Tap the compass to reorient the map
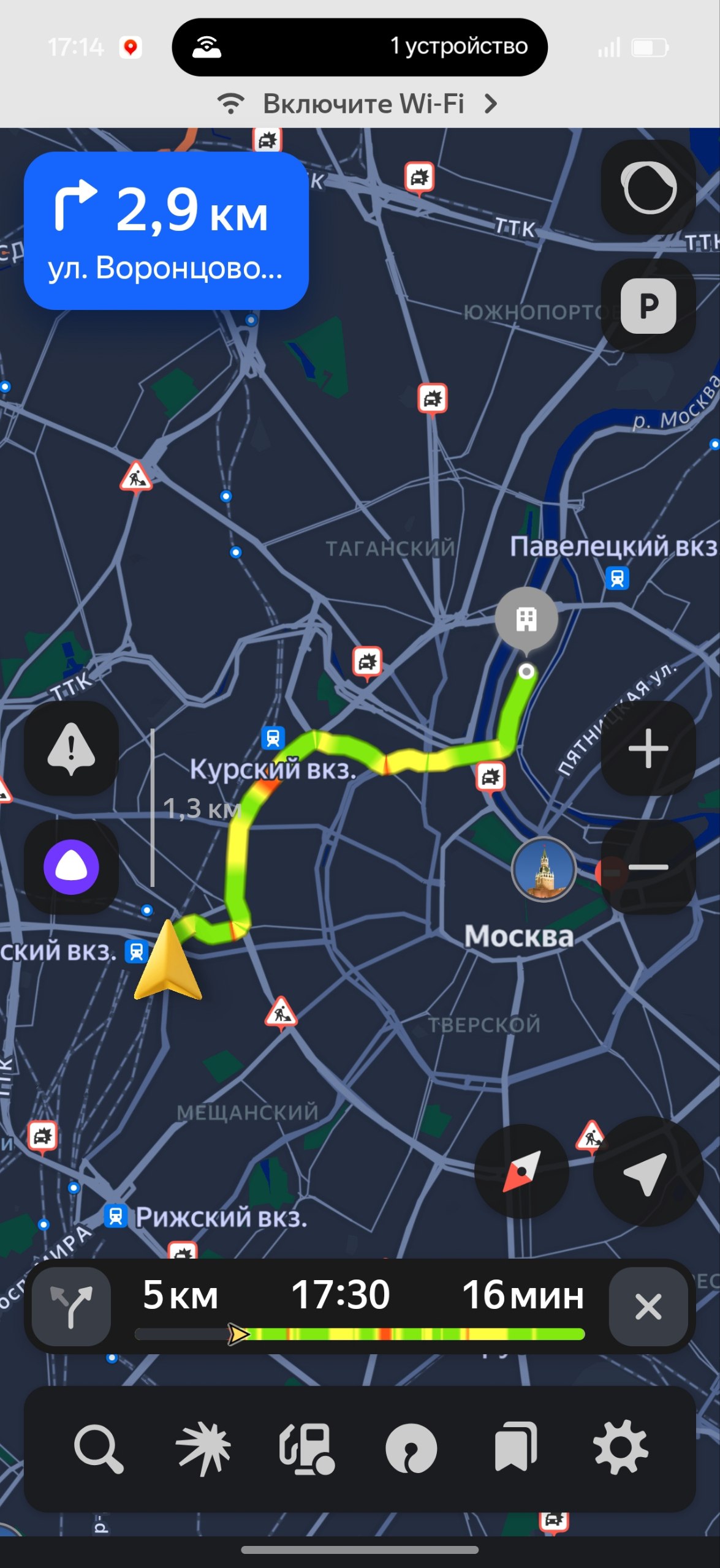Image resolution: width=720 pixels, height=1568 pixels. (521, 1171)
